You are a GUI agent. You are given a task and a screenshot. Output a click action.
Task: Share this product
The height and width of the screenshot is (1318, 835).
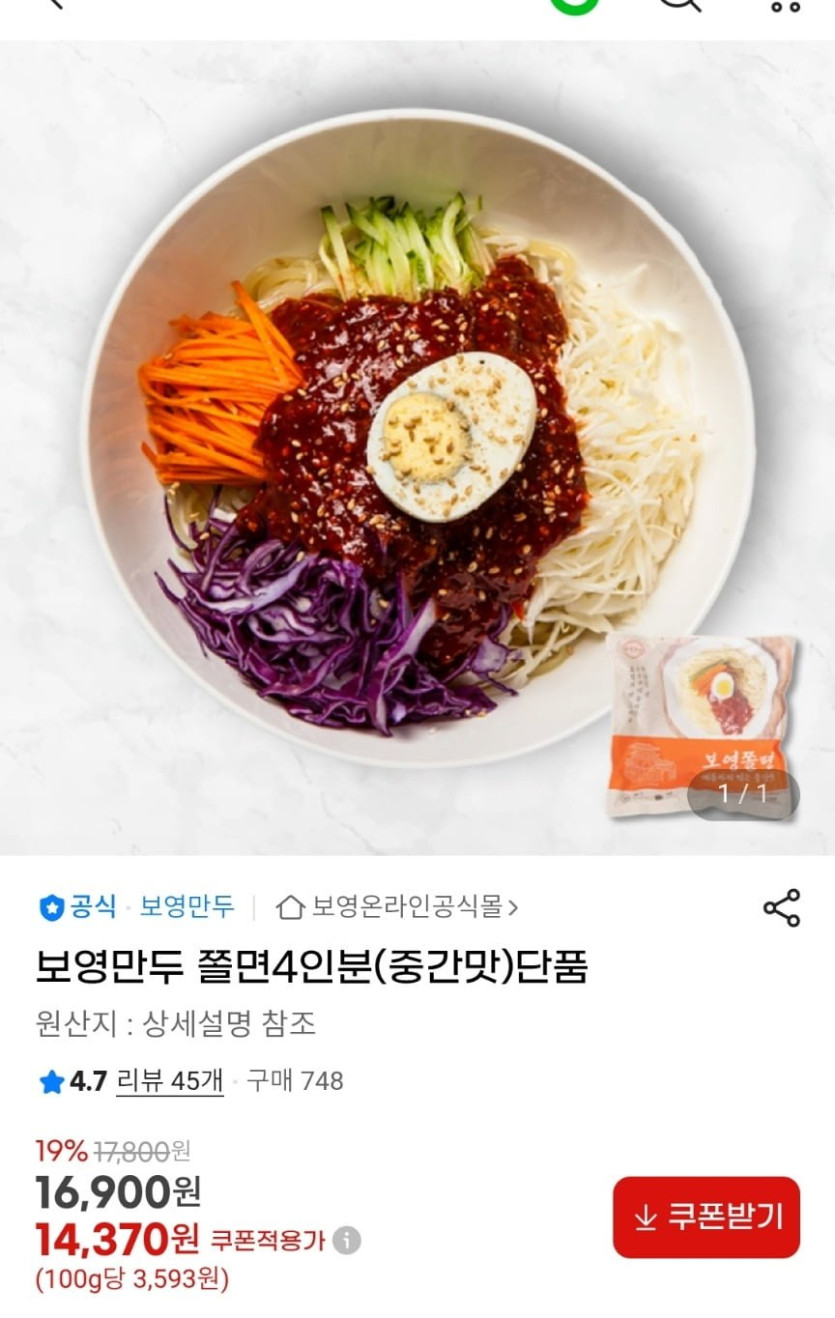pyautogui.click(x=781, y=907)
